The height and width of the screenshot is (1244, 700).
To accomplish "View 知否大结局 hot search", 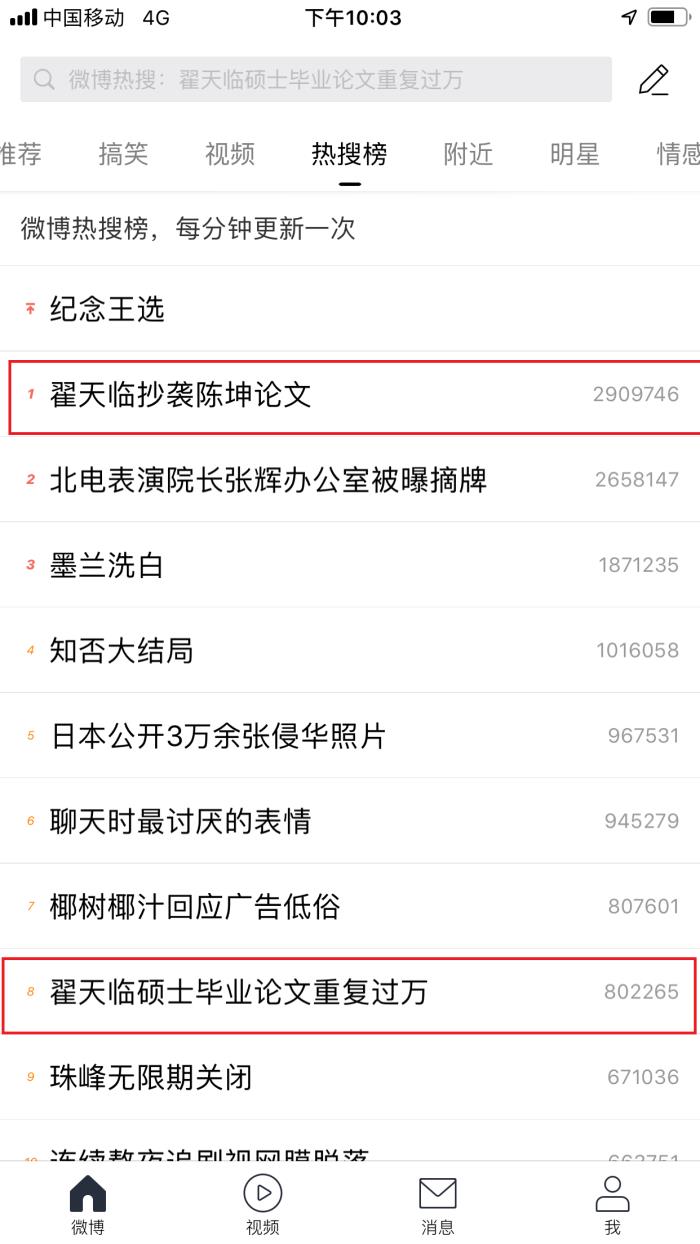I will click(121, 651).
